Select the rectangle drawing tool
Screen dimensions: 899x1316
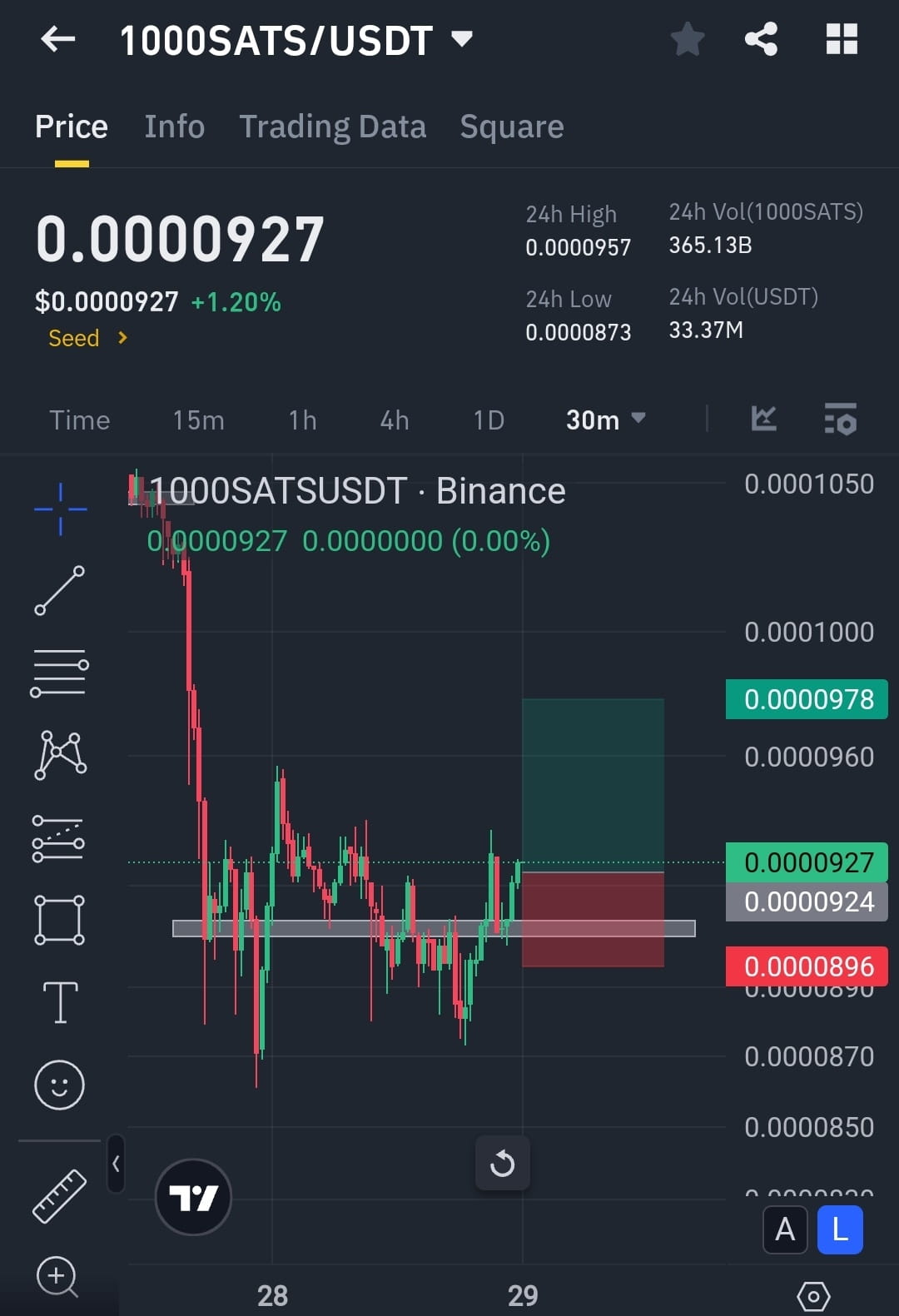click(59, 921)
